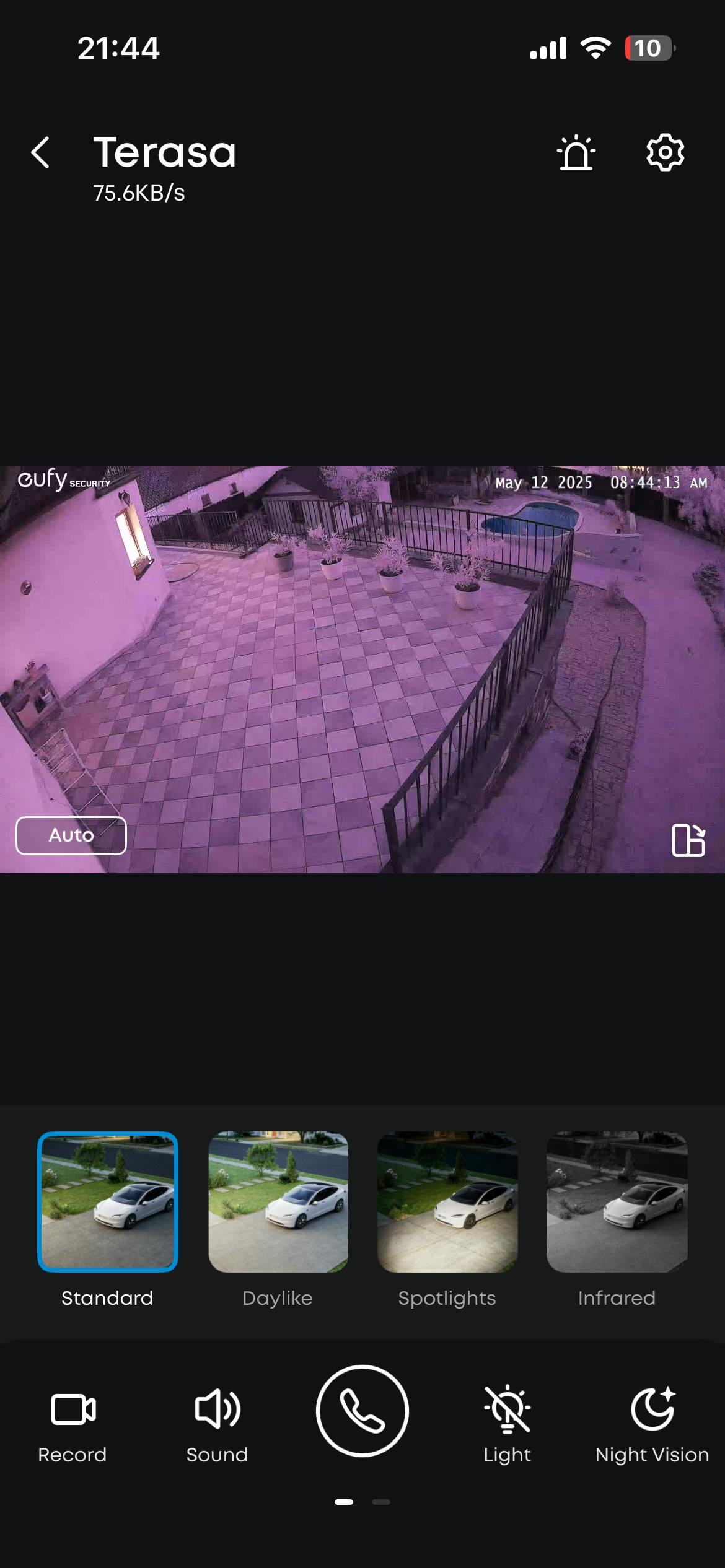Go back from the Terasa camera view
725x1568 pixels.
tap(40, 152)
